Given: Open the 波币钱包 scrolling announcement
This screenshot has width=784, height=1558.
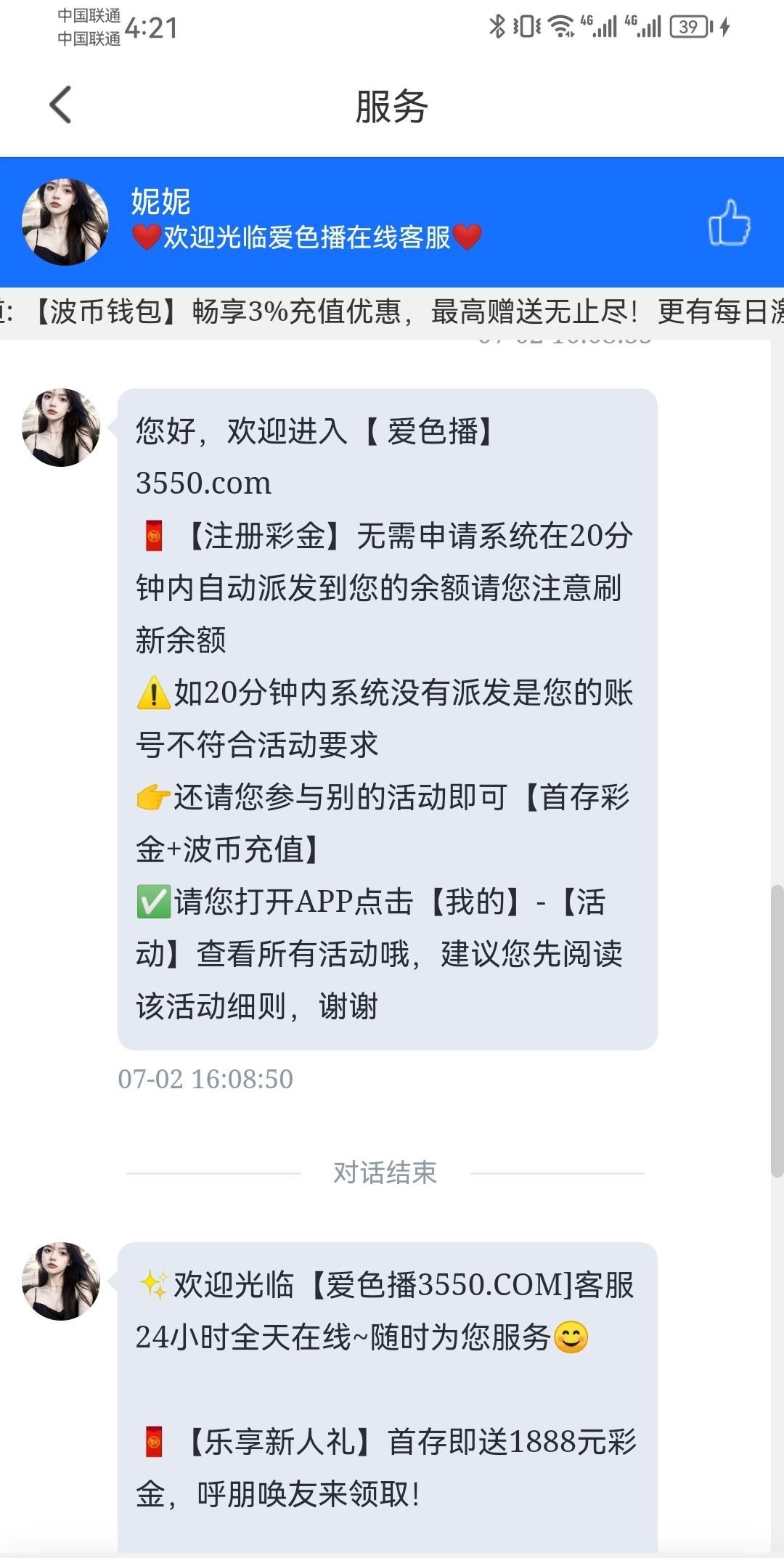Looking at the screenshot, I should 392,311.
